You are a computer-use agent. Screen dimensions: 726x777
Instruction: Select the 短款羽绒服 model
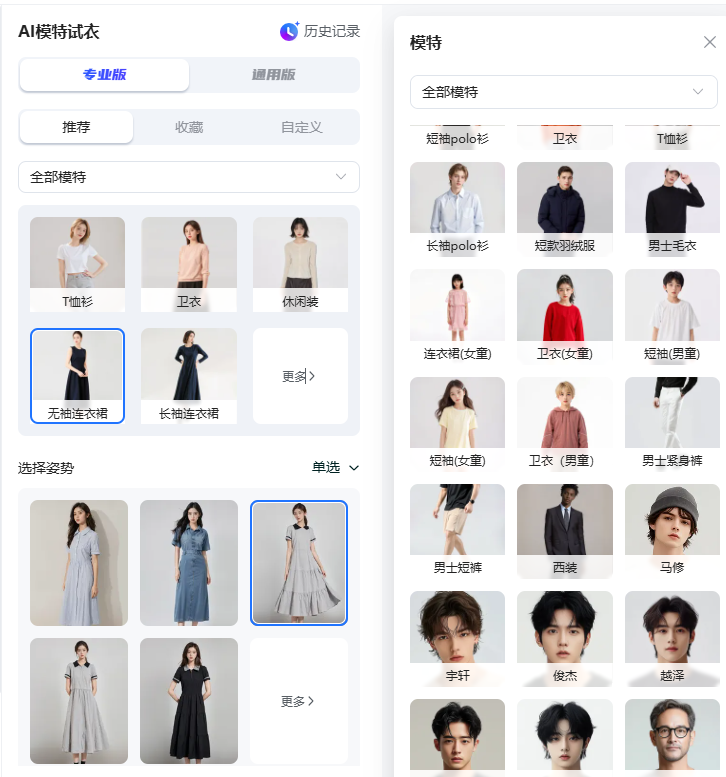(x=564, y=207)
